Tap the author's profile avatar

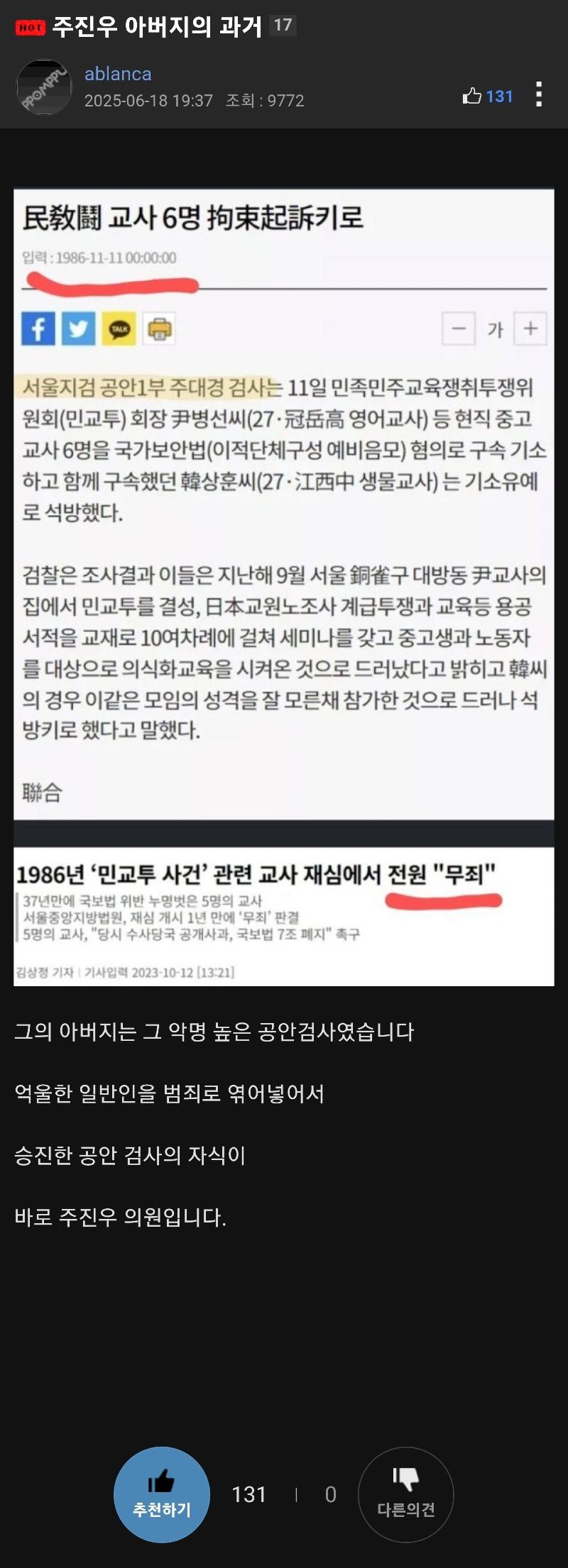point(44,87)
